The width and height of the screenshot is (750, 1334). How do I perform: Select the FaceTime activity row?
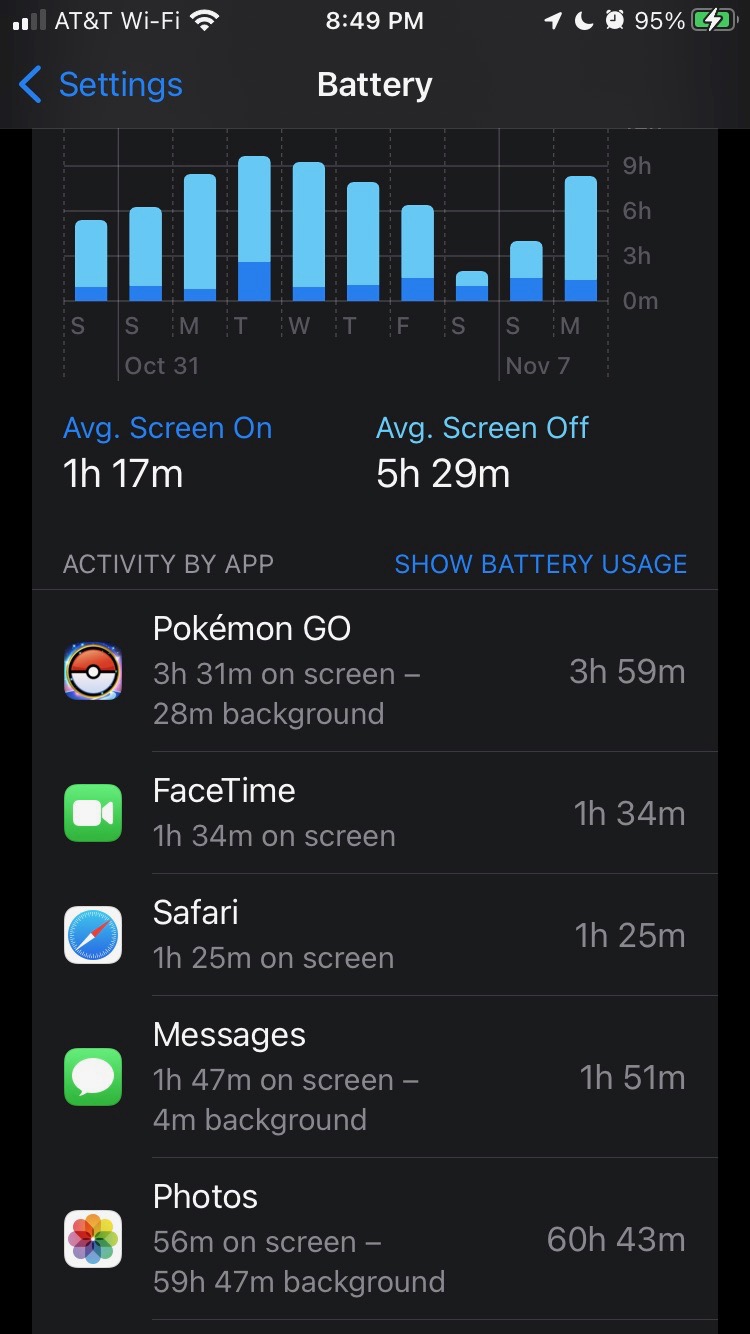375,813
